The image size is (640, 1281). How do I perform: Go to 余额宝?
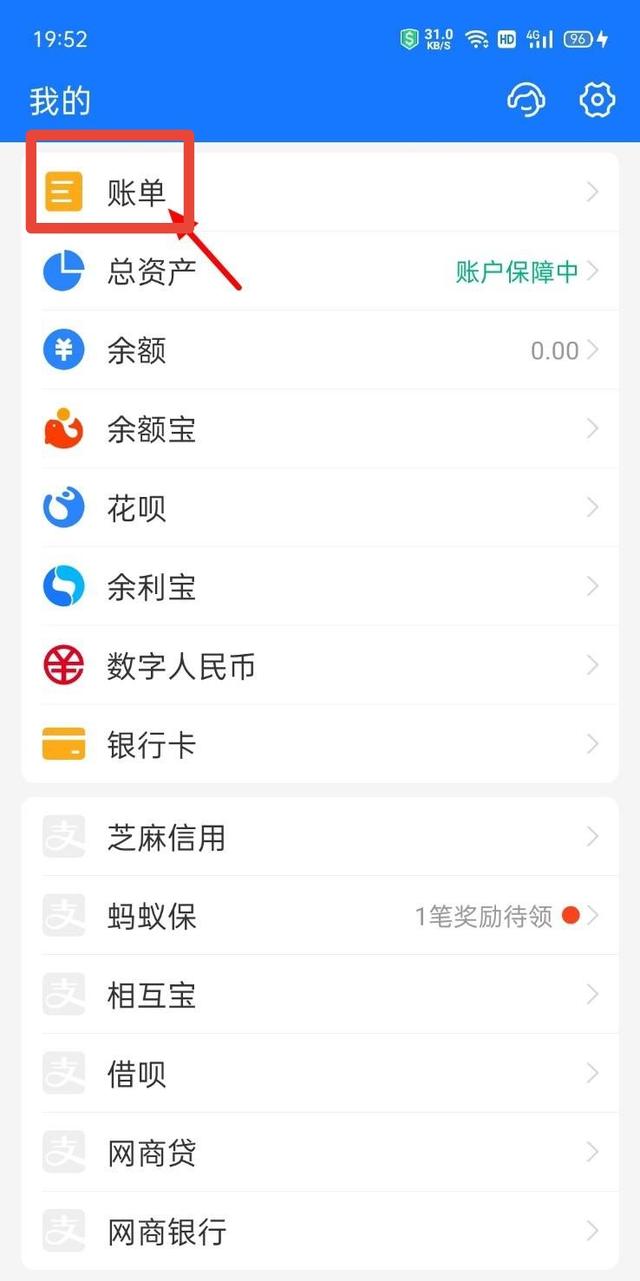coord(320,429)
